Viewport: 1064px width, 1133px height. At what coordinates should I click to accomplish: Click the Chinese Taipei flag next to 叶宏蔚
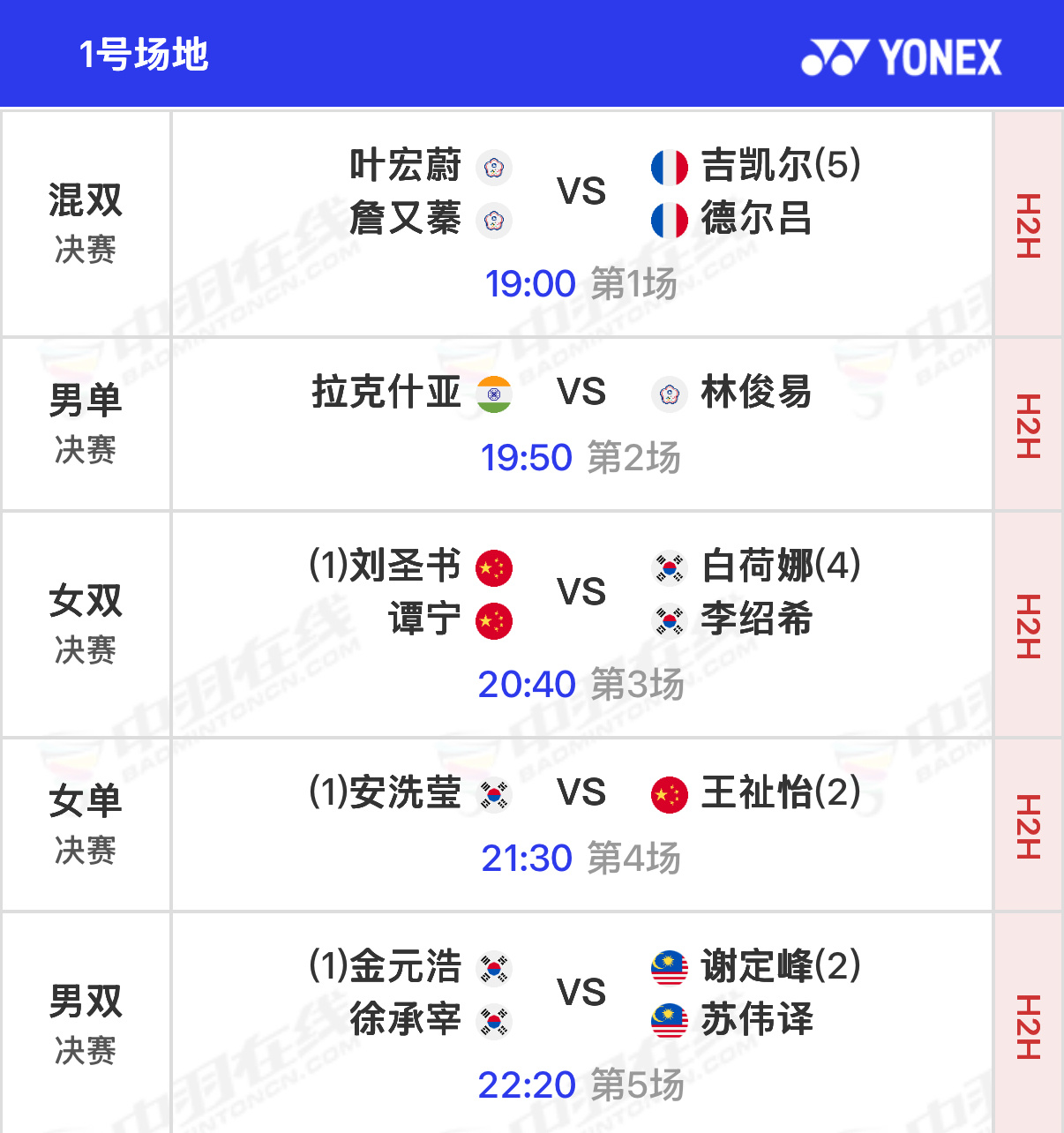coord(496,168)
